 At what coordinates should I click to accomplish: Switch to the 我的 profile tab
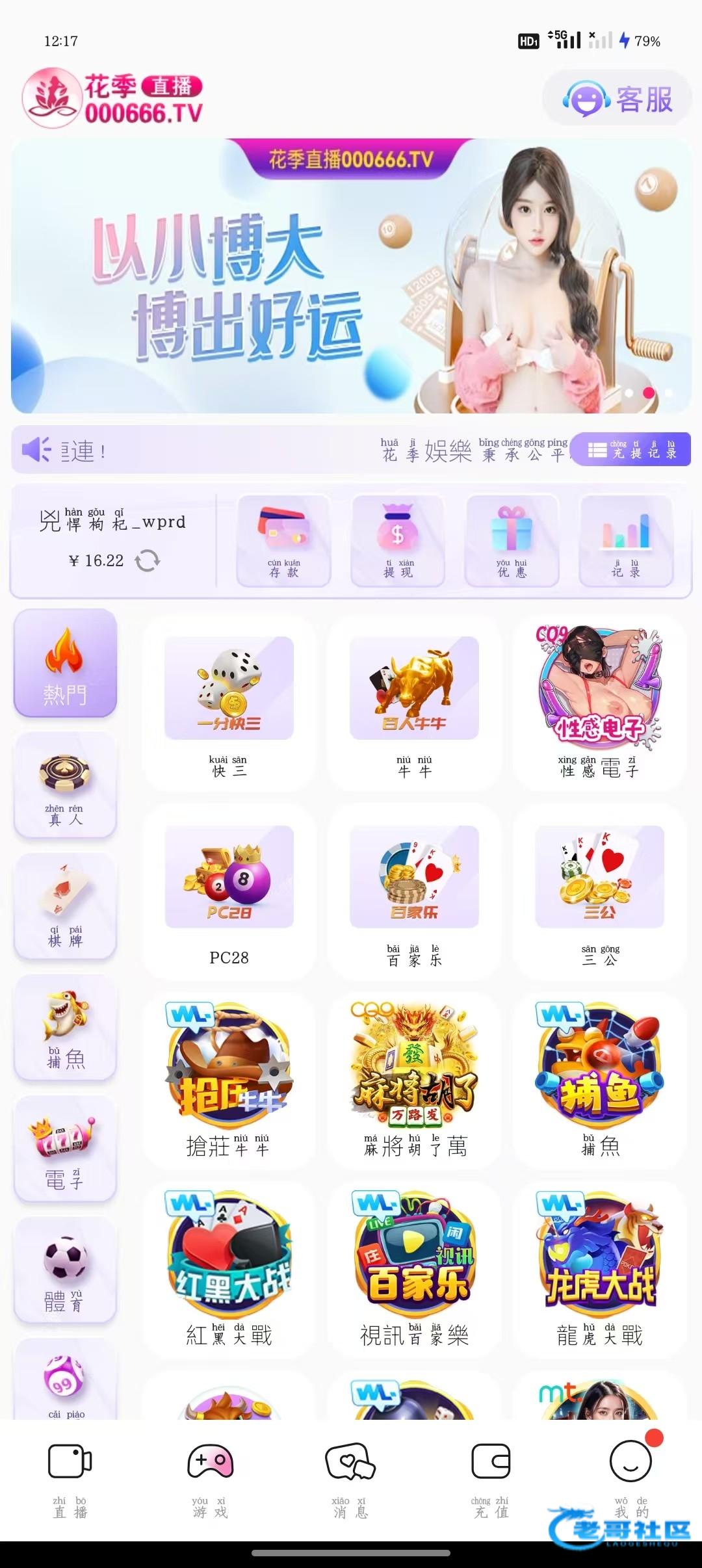pos(630,1477)
